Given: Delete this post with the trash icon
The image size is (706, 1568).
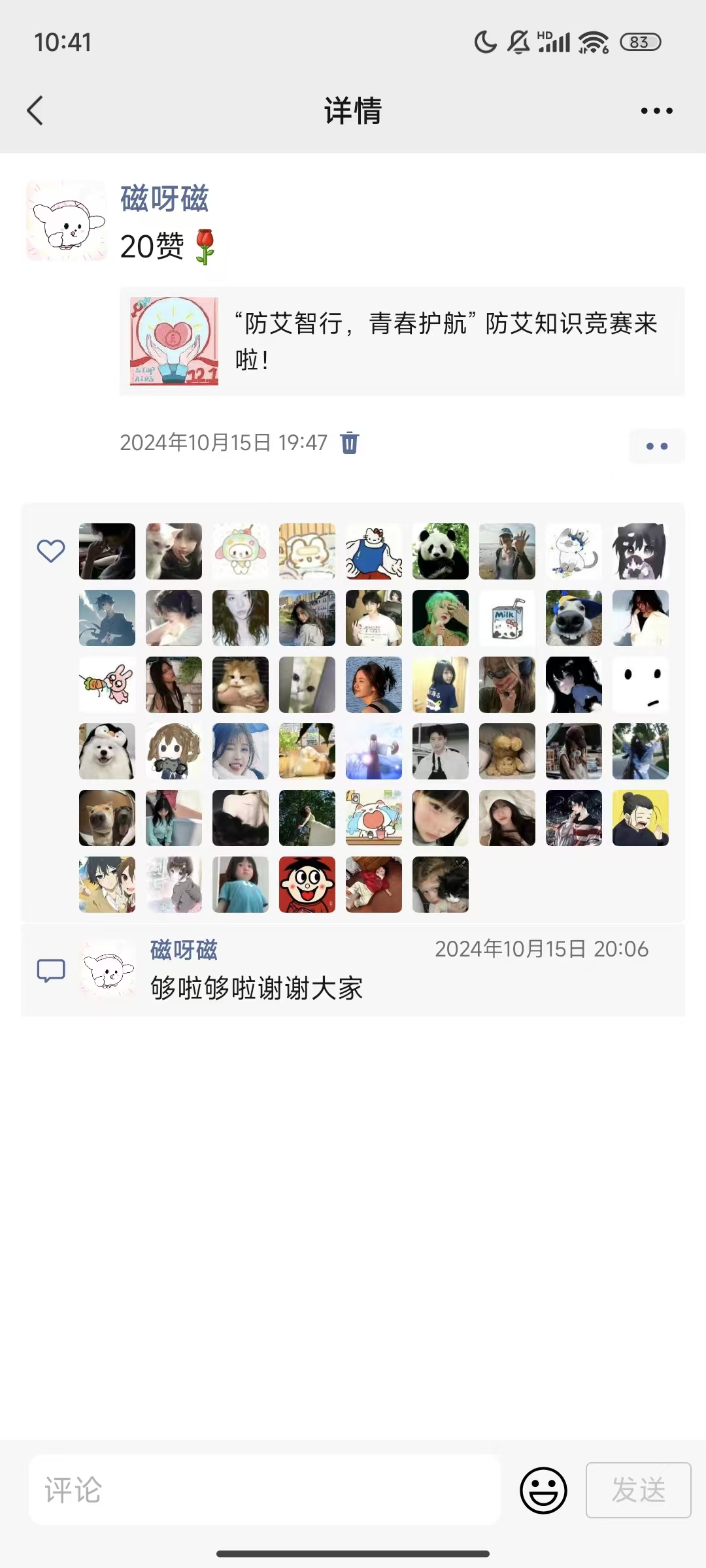Looking at the screenshot, I should point(350,442).
